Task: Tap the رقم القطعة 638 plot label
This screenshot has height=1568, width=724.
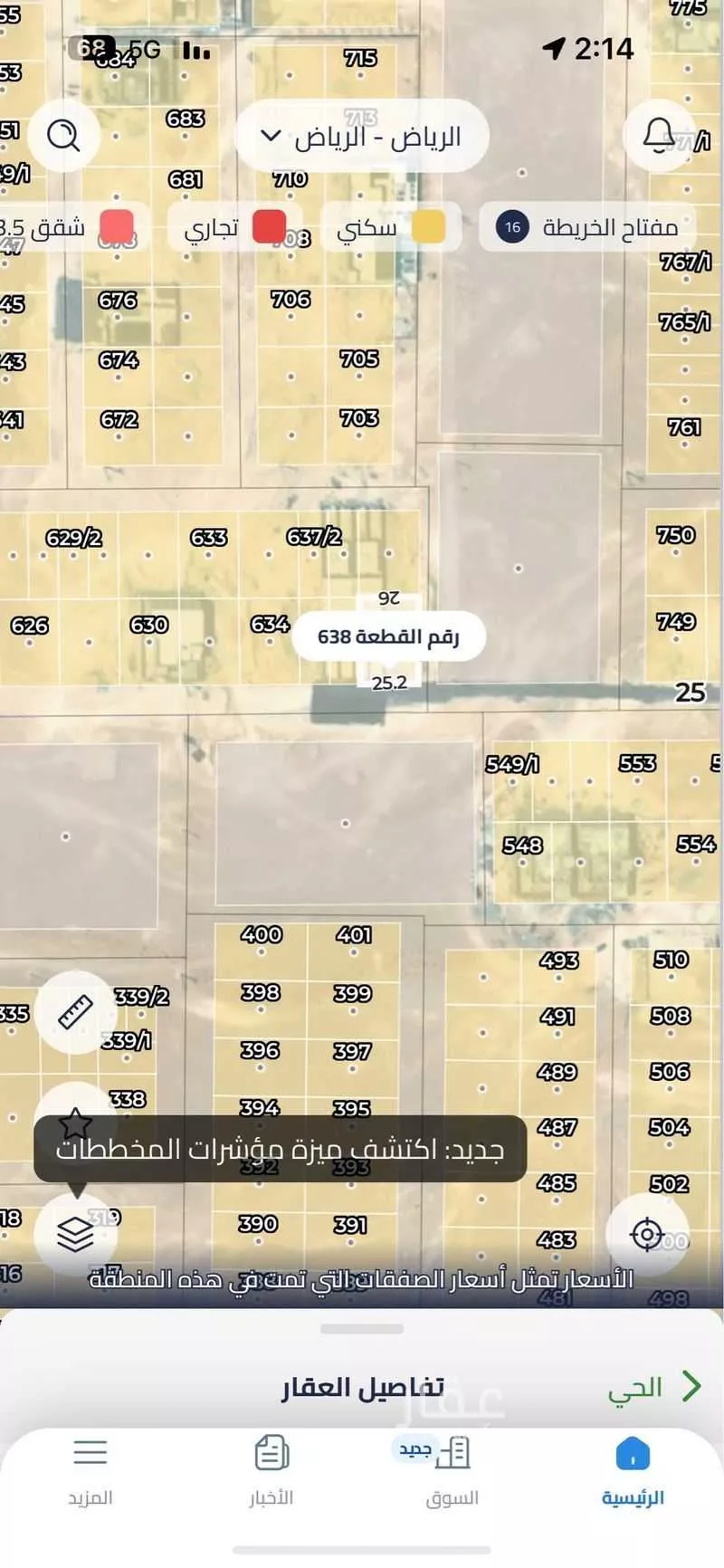Action: tap(388, 636)
